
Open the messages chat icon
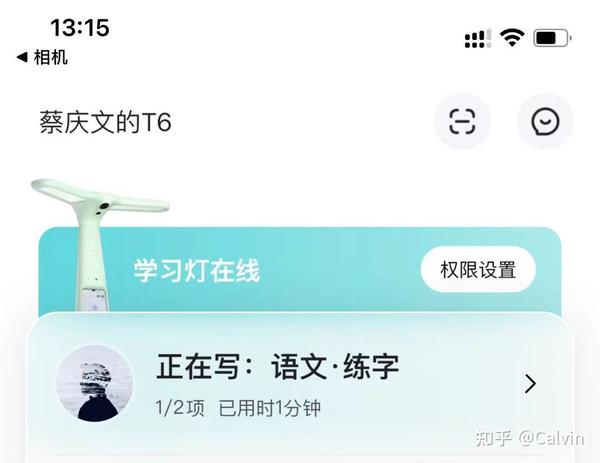tap(545, 123)
